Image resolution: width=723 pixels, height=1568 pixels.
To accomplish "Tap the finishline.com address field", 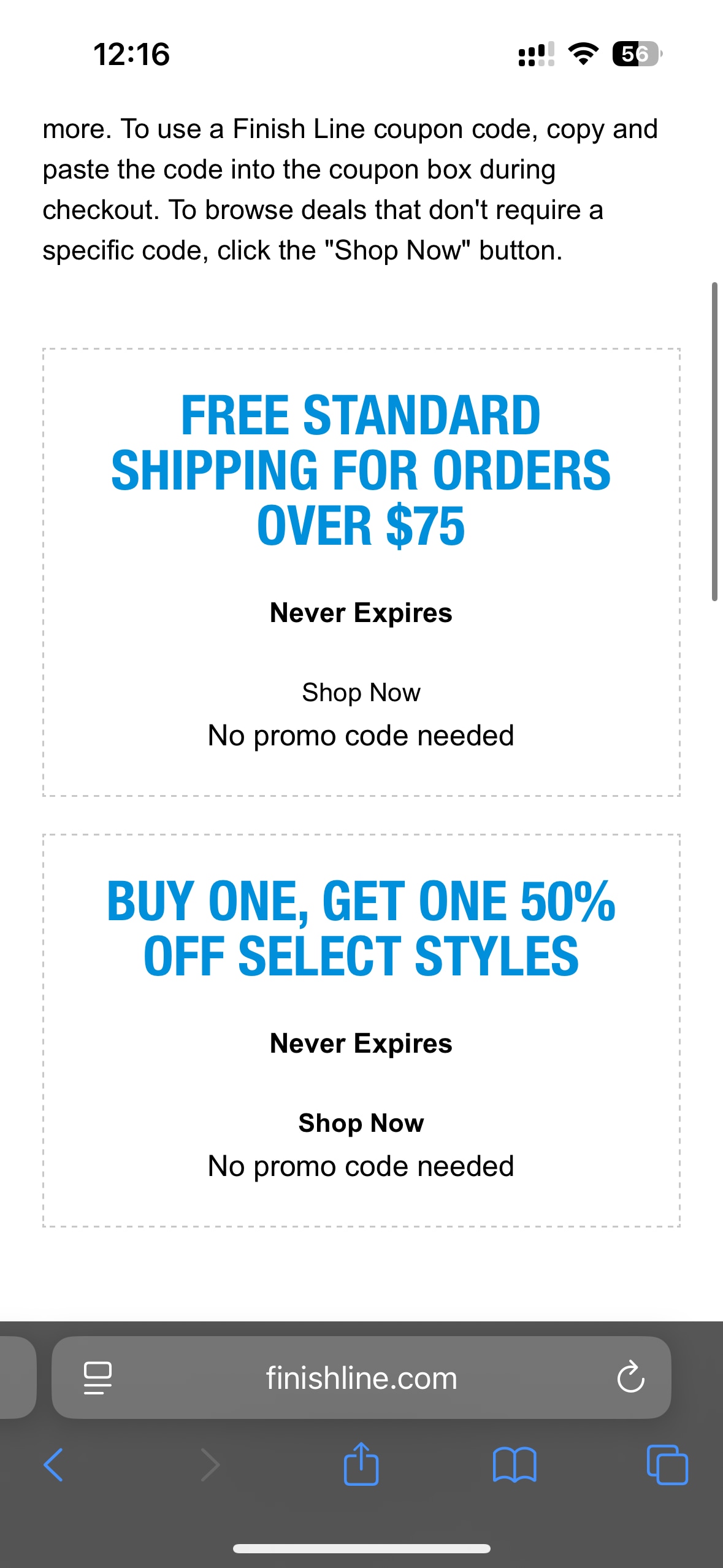I will 361,1378.
